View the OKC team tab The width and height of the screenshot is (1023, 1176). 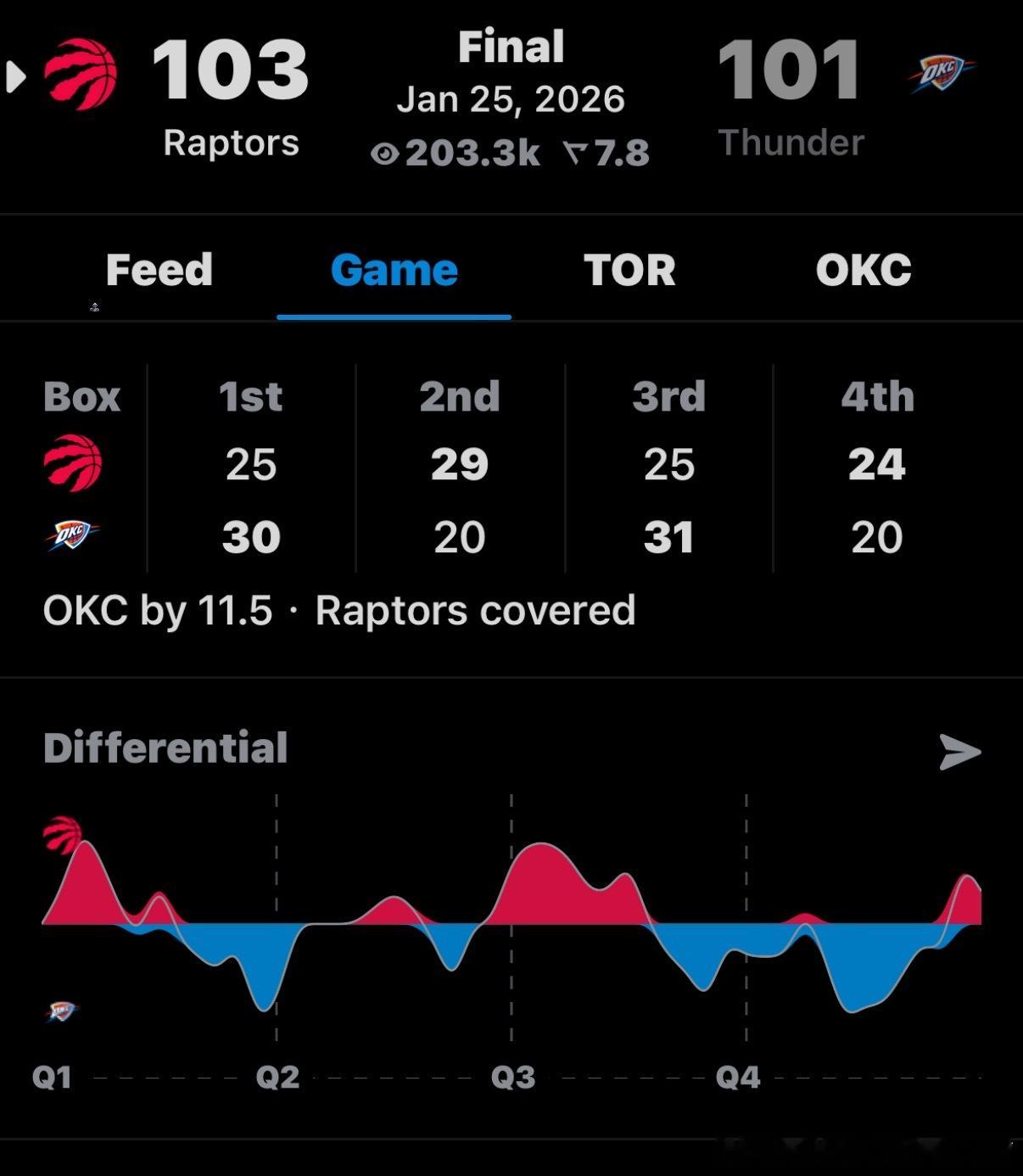pos(863,270)
